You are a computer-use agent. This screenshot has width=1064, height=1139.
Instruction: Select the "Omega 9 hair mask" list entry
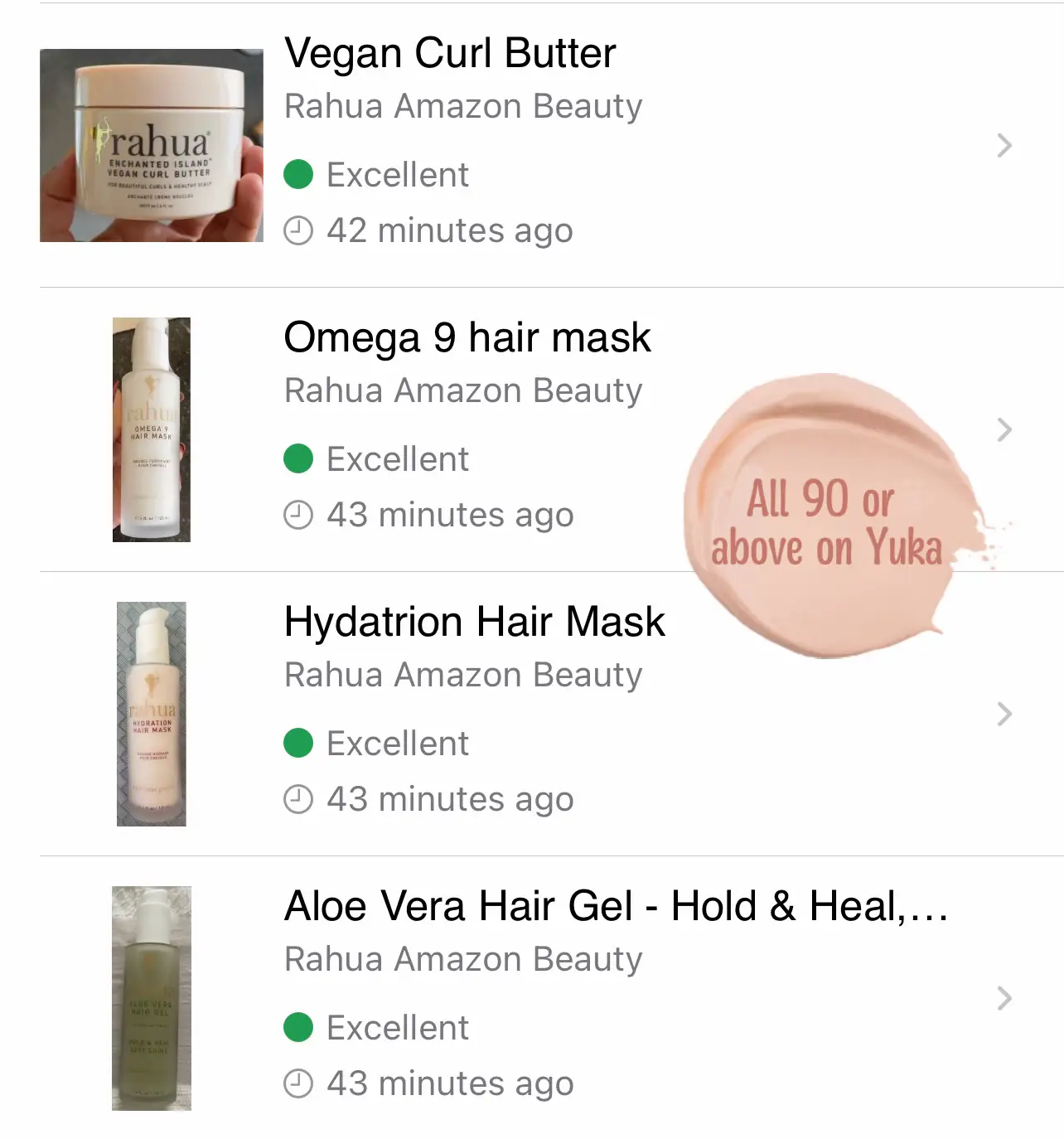click(x=467, y=337)
